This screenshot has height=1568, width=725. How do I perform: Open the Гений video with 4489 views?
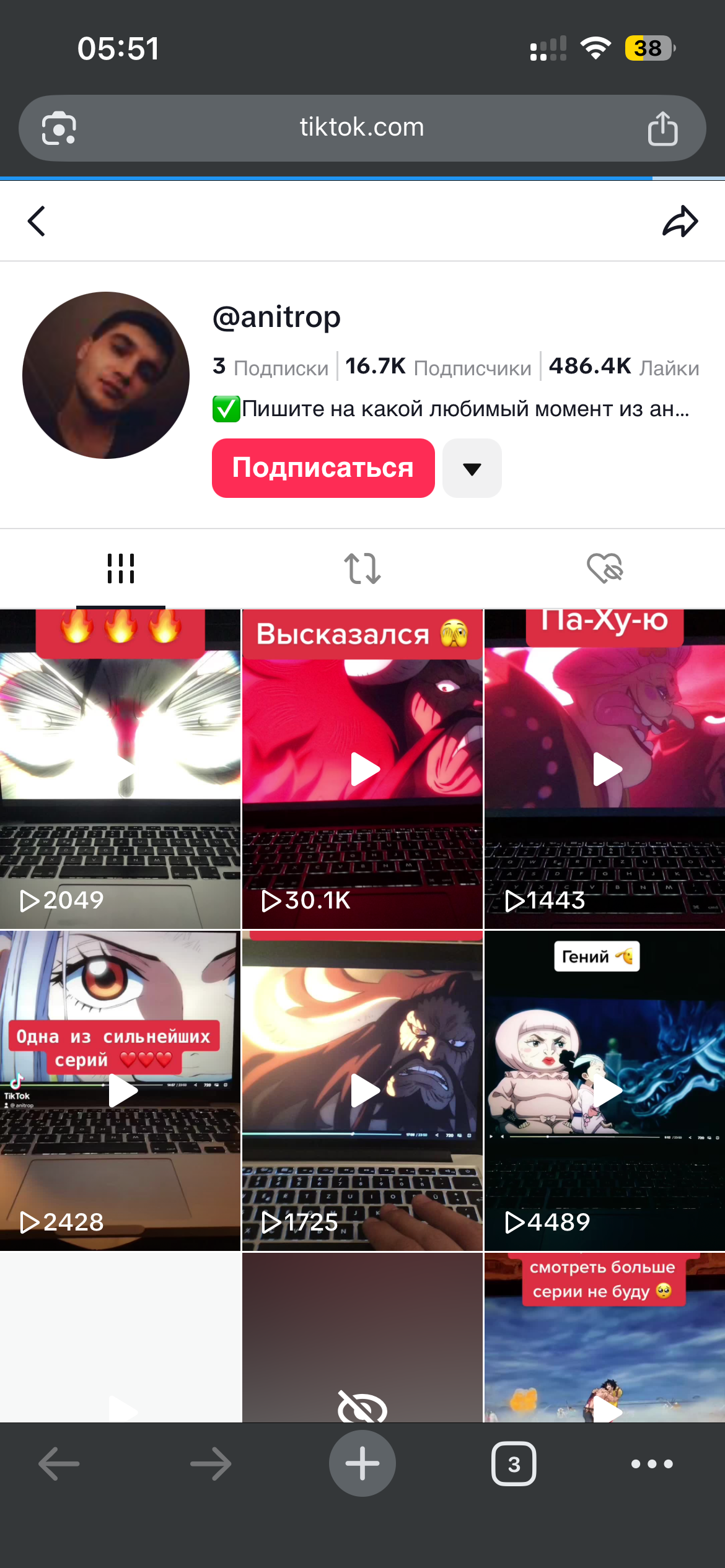605,1091
